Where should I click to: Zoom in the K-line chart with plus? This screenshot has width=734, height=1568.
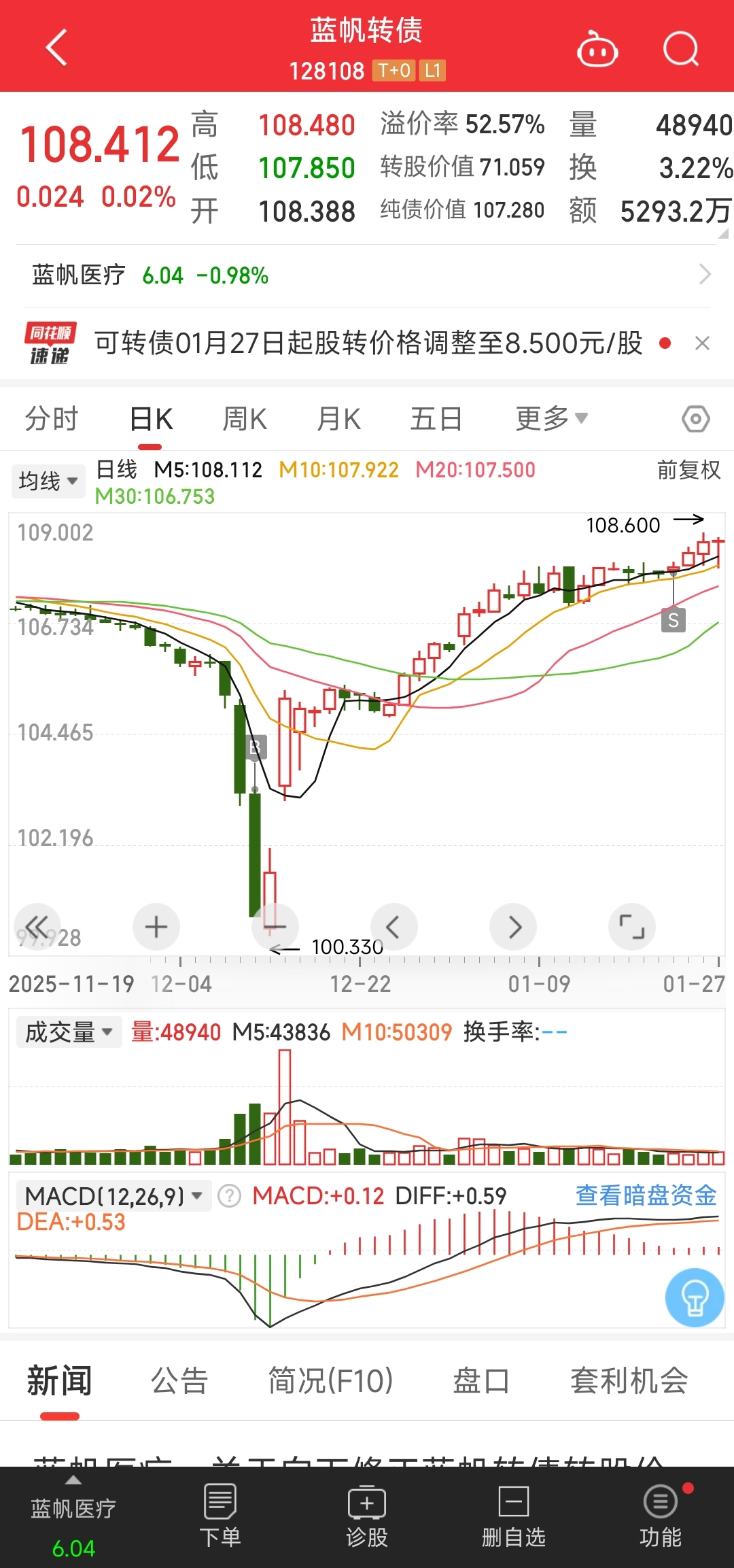tap(156, 927)
